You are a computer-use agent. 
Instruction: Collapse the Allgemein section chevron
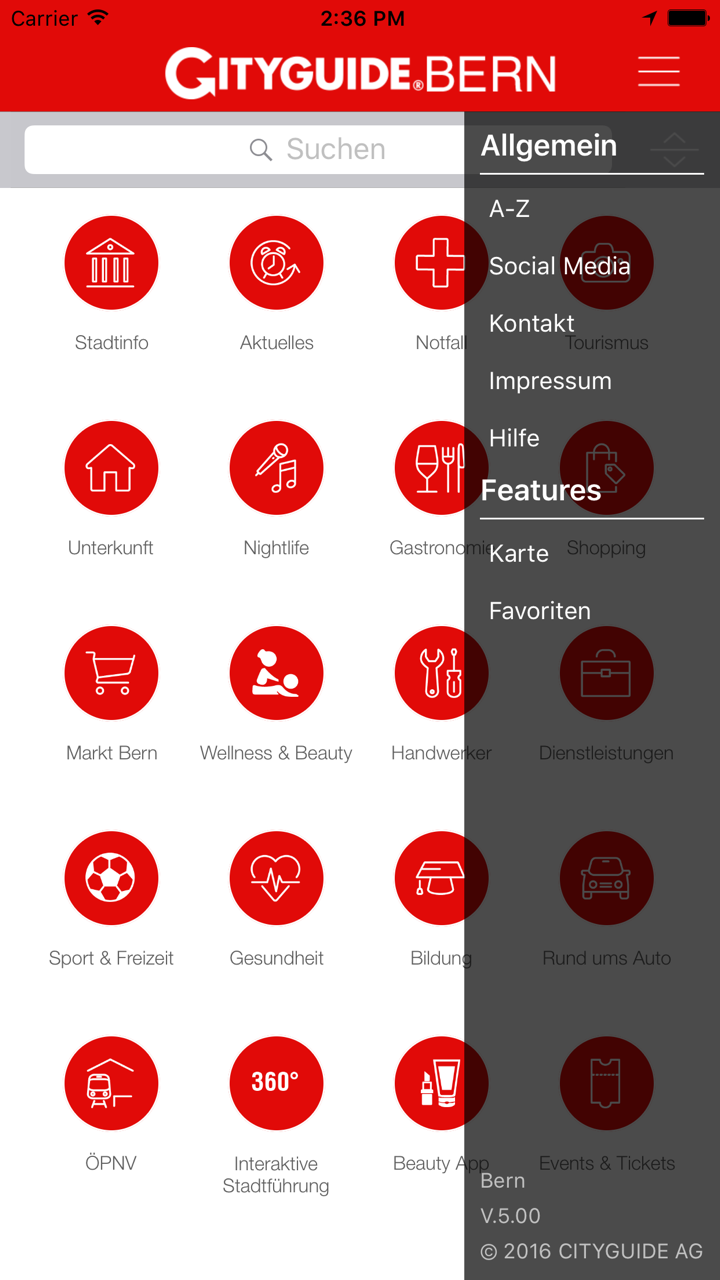pos(674,148)
